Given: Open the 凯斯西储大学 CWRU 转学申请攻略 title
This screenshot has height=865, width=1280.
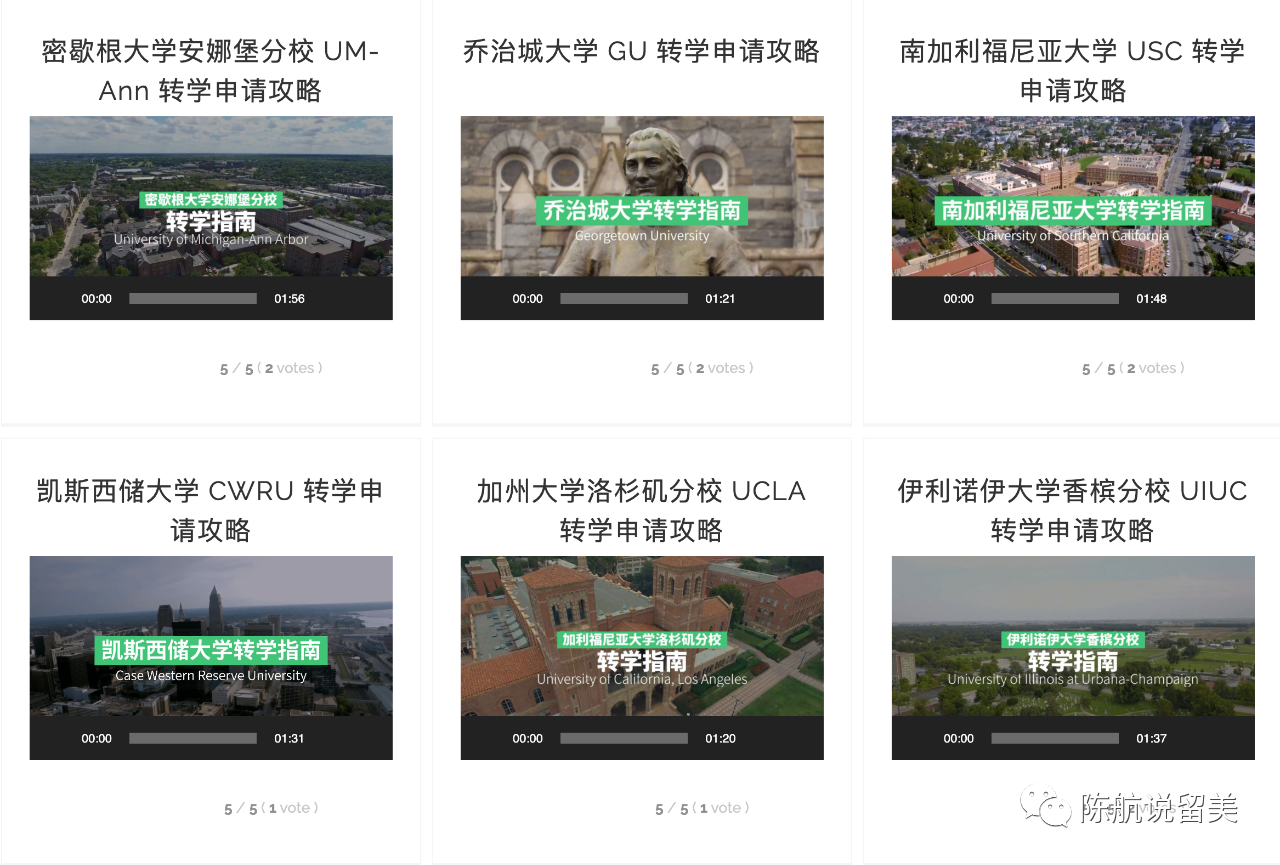Looking at the screenshot, I should point(210,510).
